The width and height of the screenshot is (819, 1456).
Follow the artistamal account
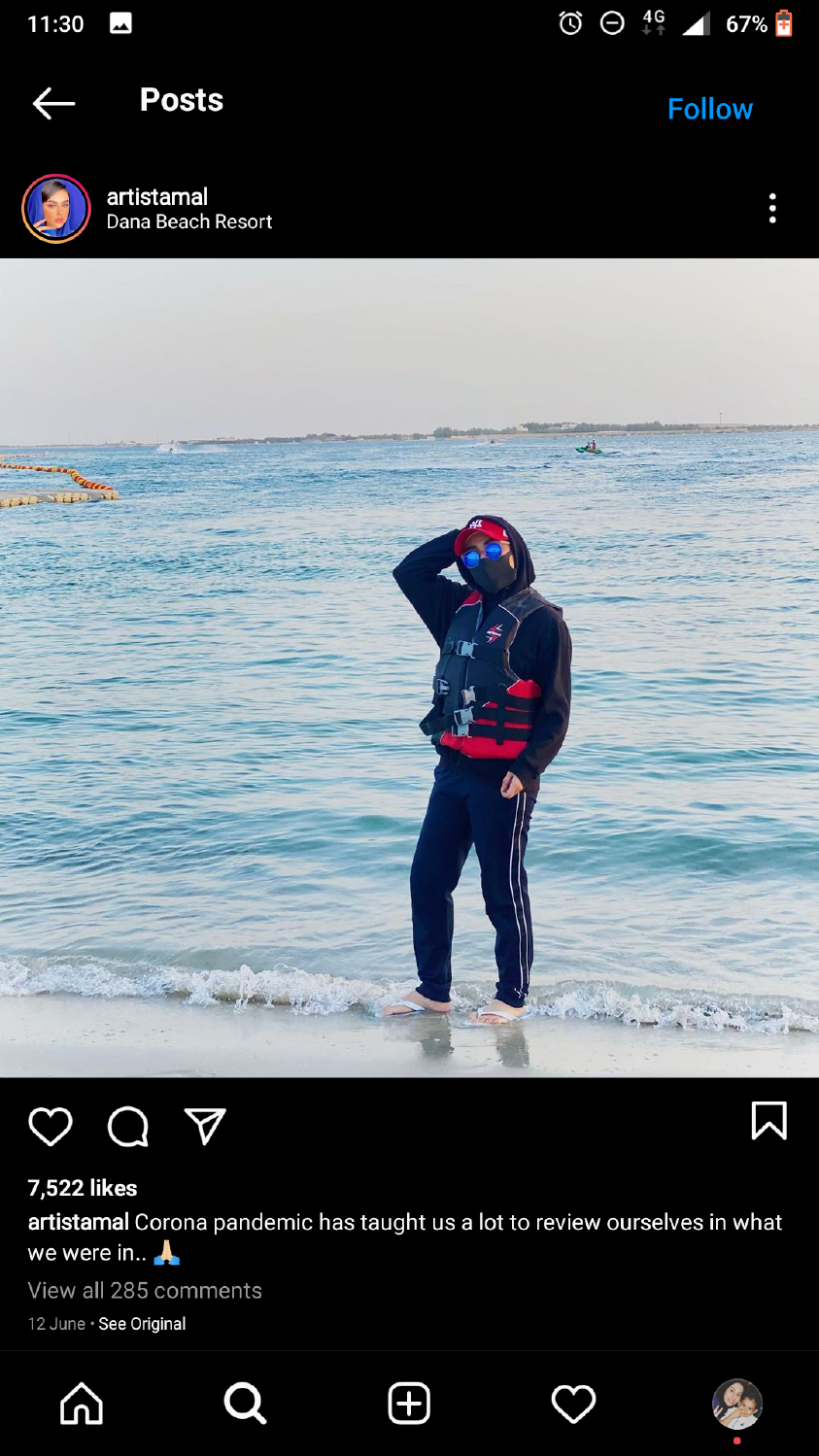pos(709,109)
